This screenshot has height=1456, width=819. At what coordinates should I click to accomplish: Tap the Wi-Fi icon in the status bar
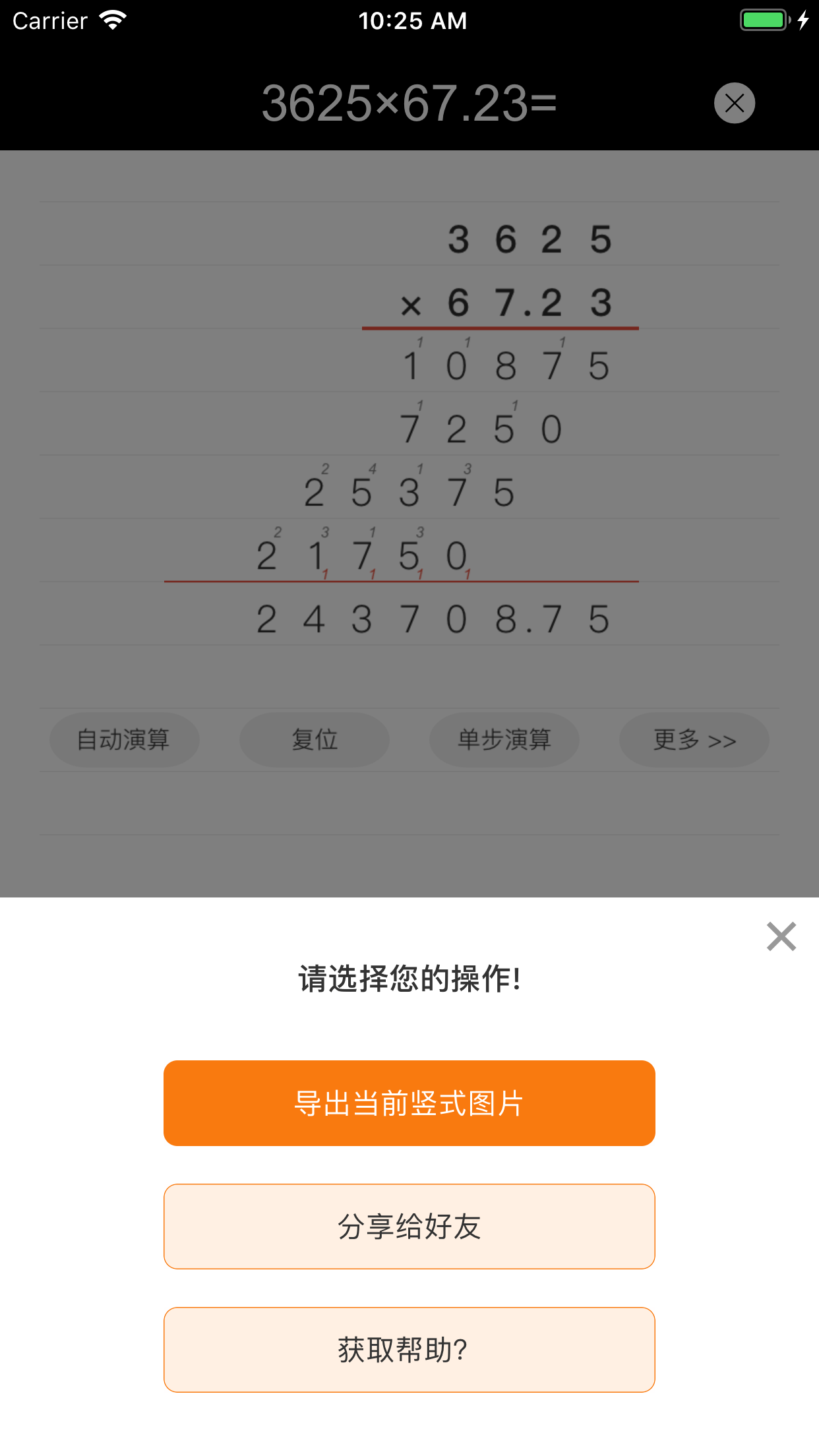coord(112,20)
